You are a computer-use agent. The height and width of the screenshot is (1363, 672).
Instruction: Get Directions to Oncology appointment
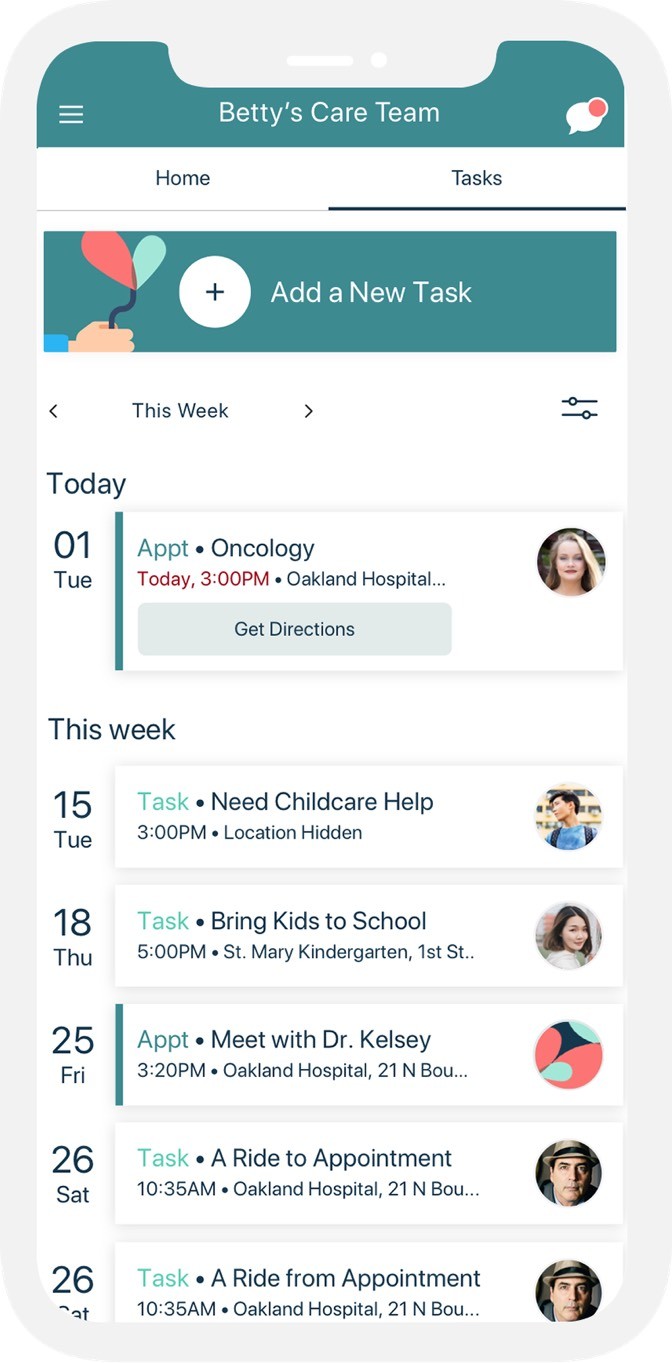tap(294, 629)
